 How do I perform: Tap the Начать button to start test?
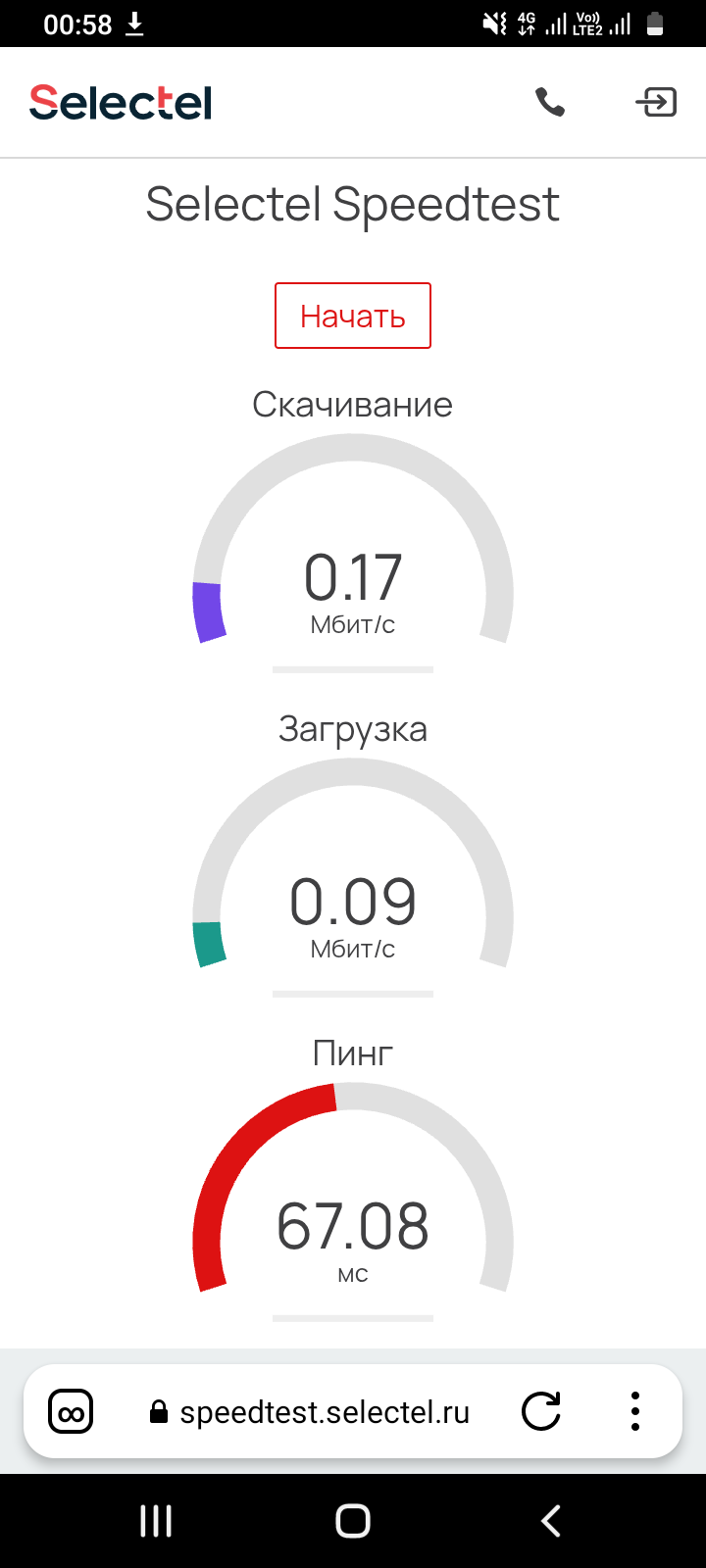tap(353, 316)
